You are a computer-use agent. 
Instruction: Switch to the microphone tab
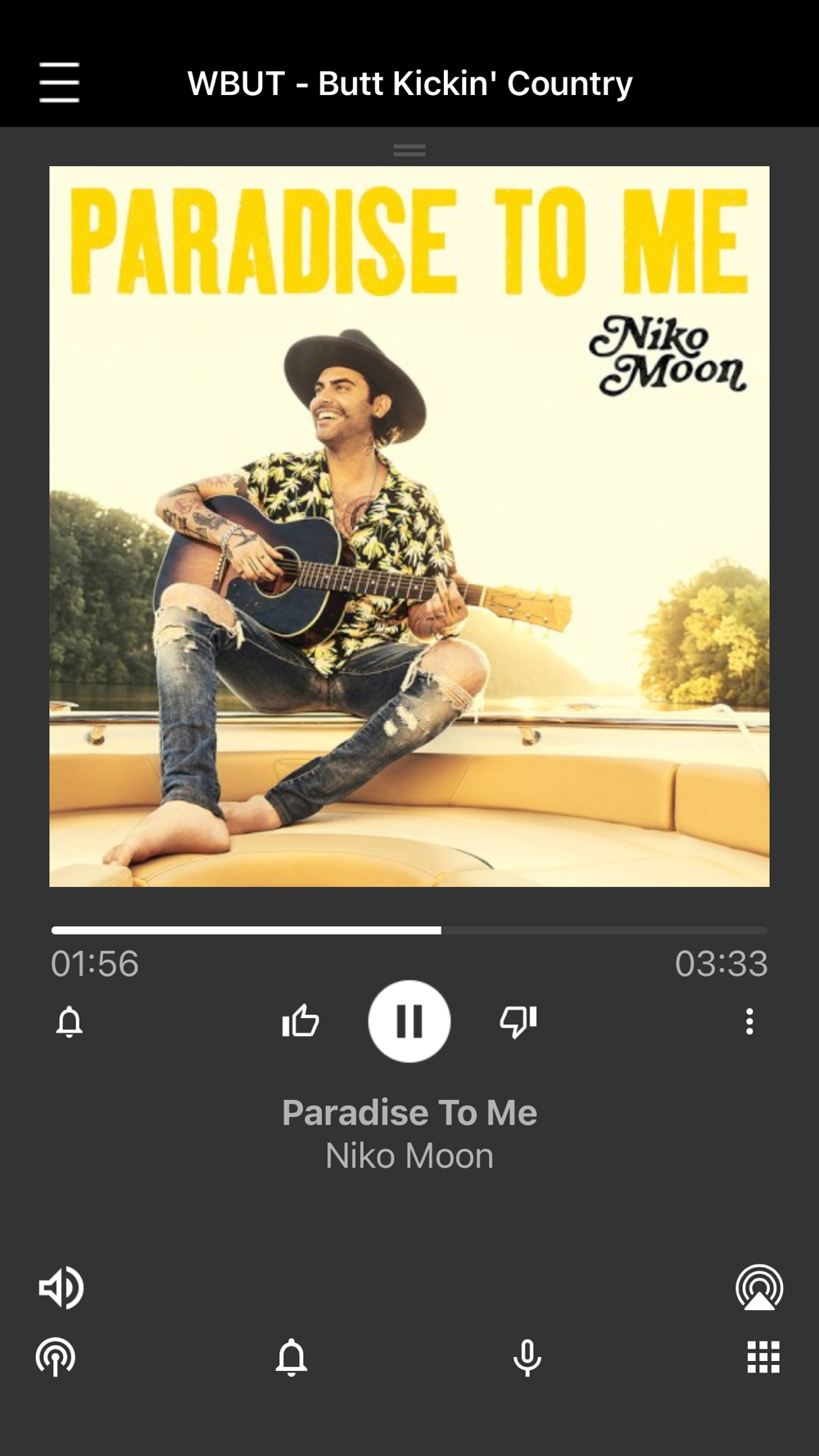click(x=527, y=1358)
